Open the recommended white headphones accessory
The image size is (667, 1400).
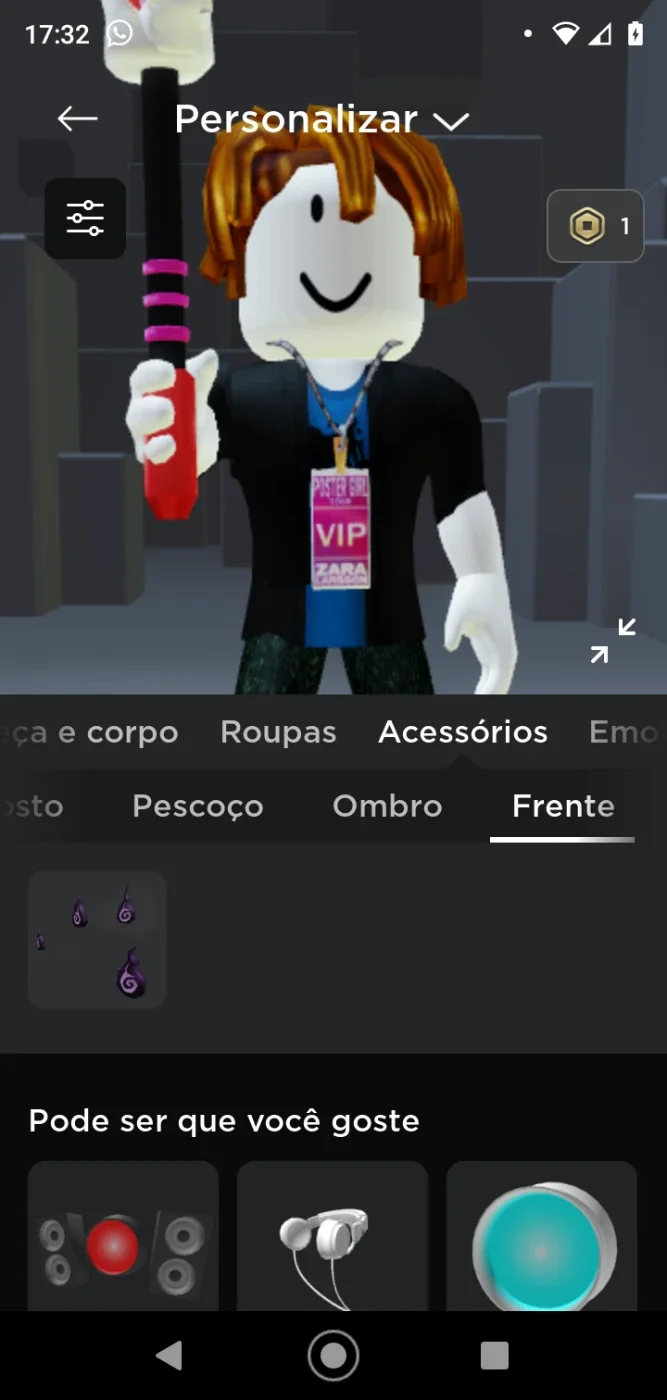coord(332,1237)
